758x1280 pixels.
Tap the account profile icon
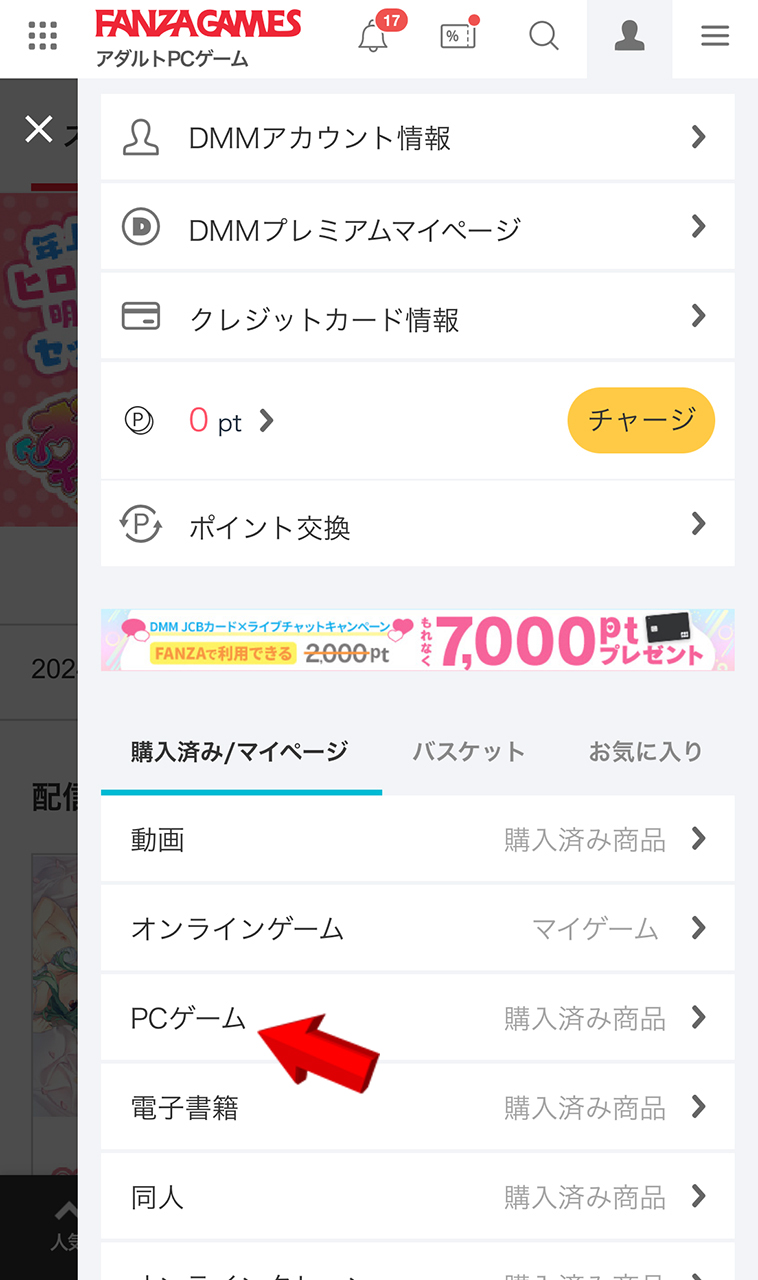click(629, 37)
